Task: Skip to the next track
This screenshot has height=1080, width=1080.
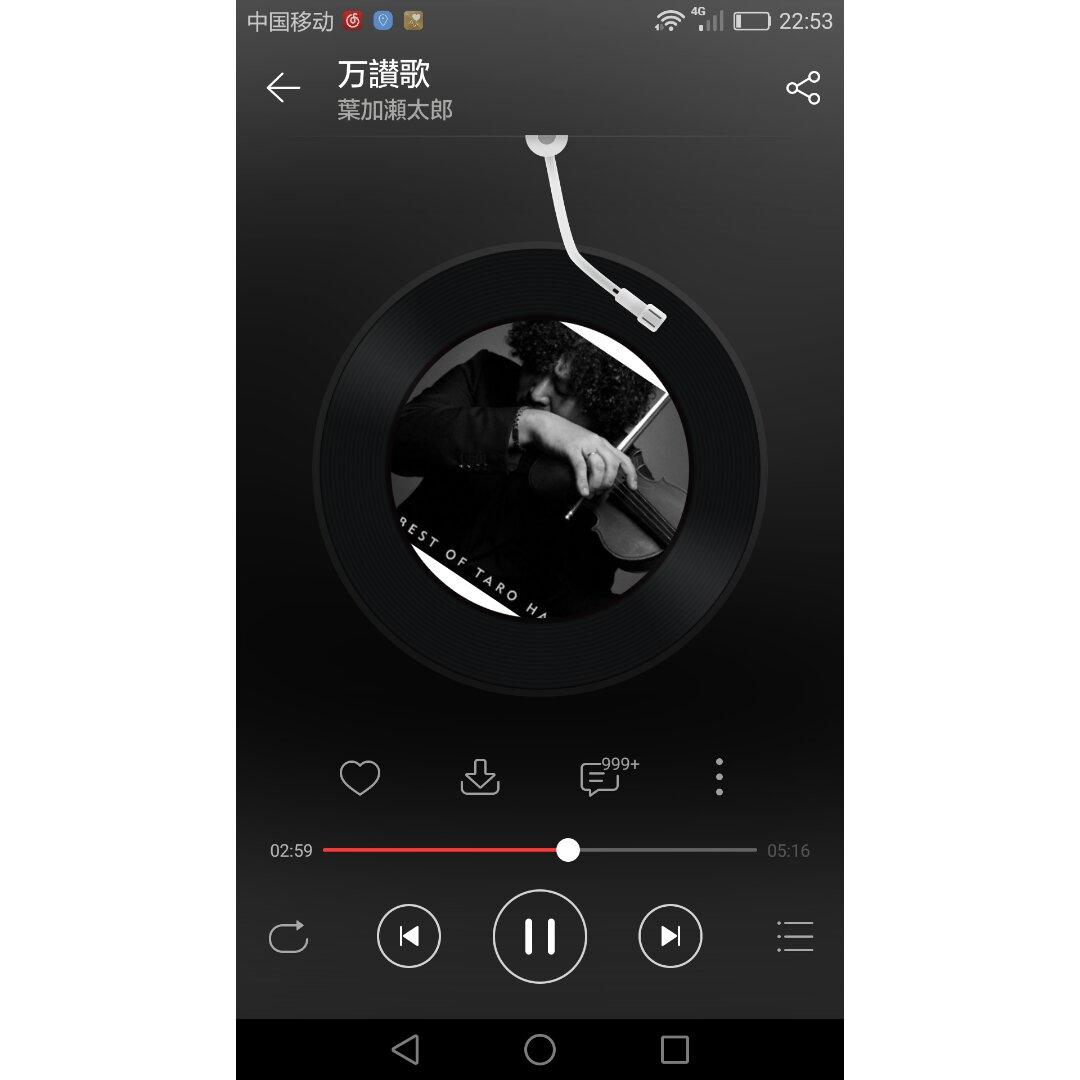Action: tap(670, 936)
